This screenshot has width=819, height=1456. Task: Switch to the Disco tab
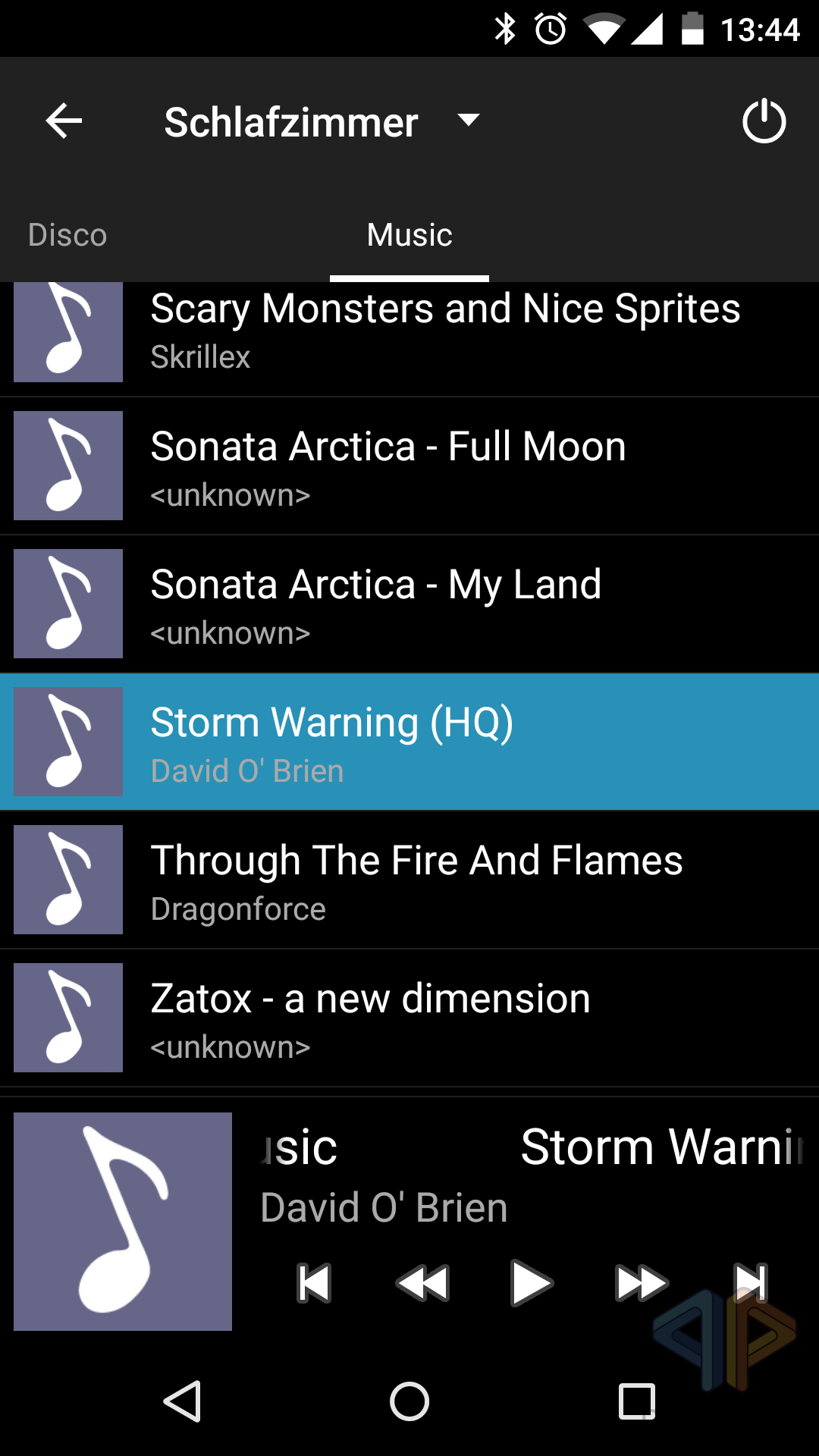click(67, 235)
